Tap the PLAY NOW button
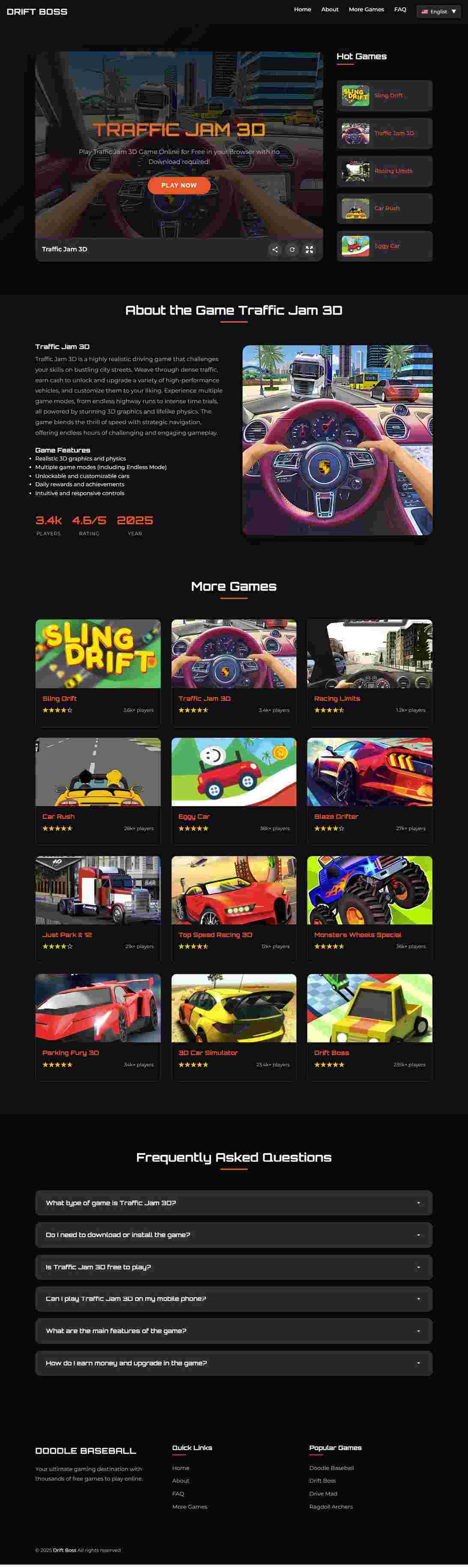Image resolution: width=468 pixels, height=1568 pixels. pyautogui.click(x=179, y=185)
